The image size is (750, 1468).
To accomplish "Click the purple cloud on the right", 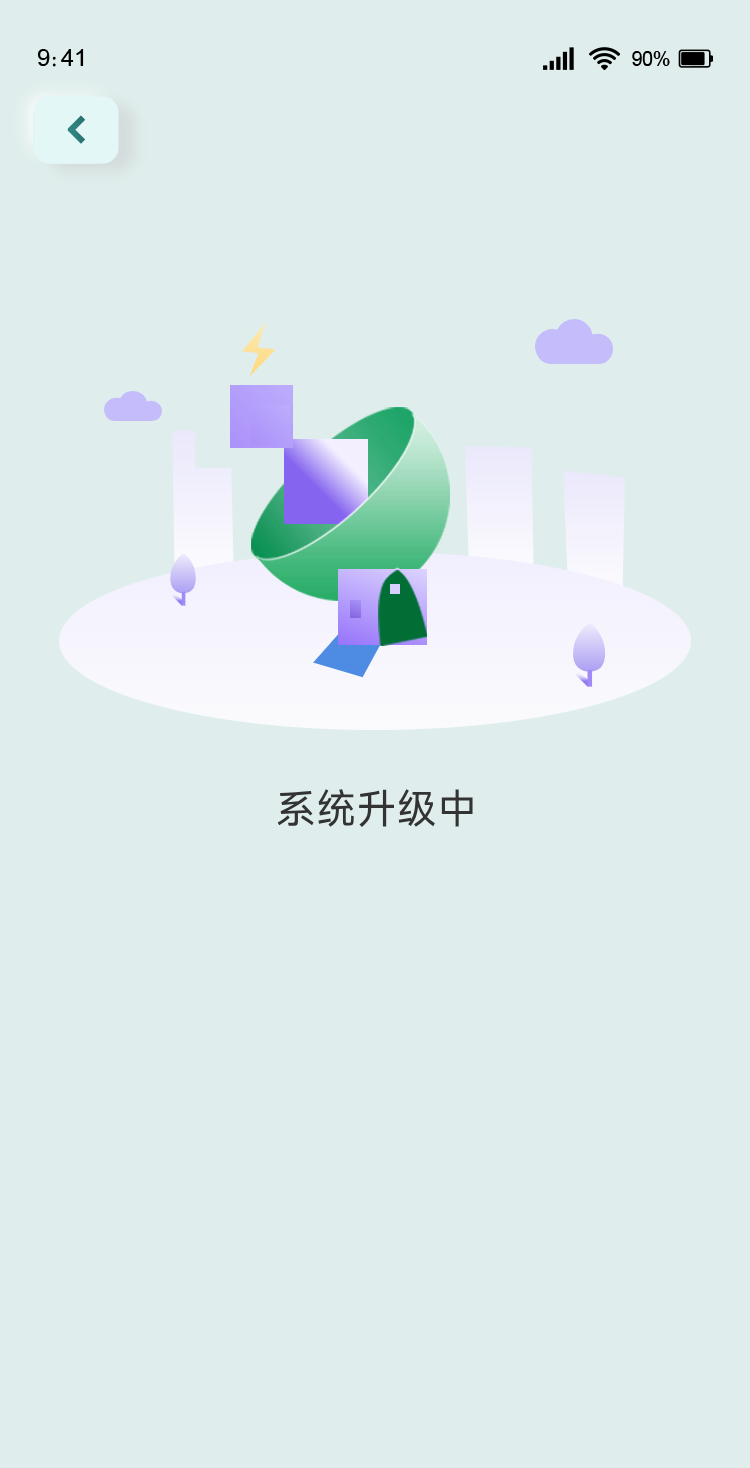I will coord(575,342).
